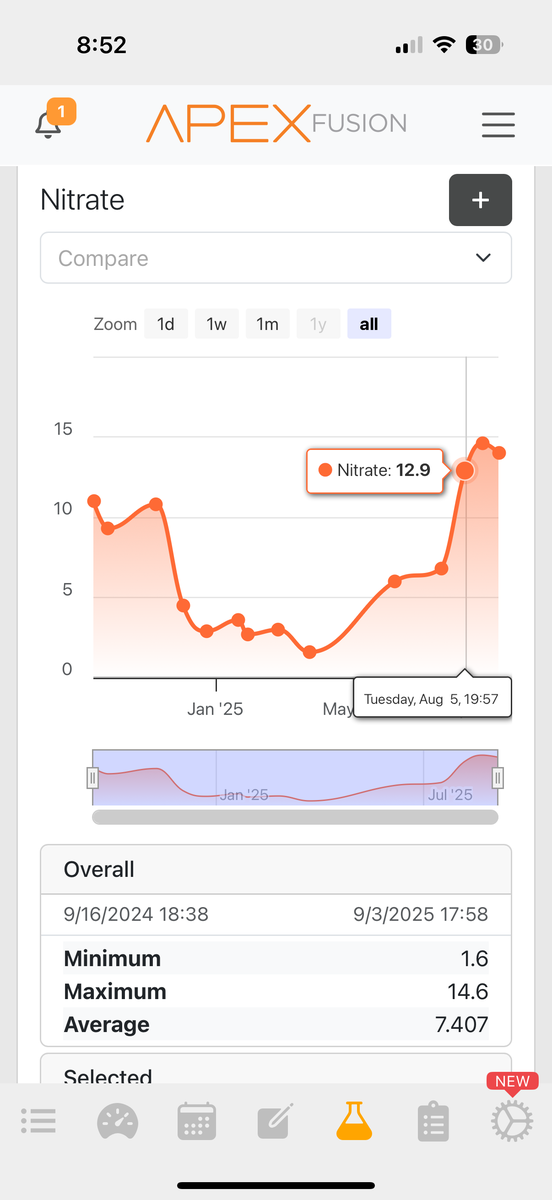Expand the Compare dropdown
This screenshot has width=552, height=1200.
pyautogui.click(x=276, y=258)
